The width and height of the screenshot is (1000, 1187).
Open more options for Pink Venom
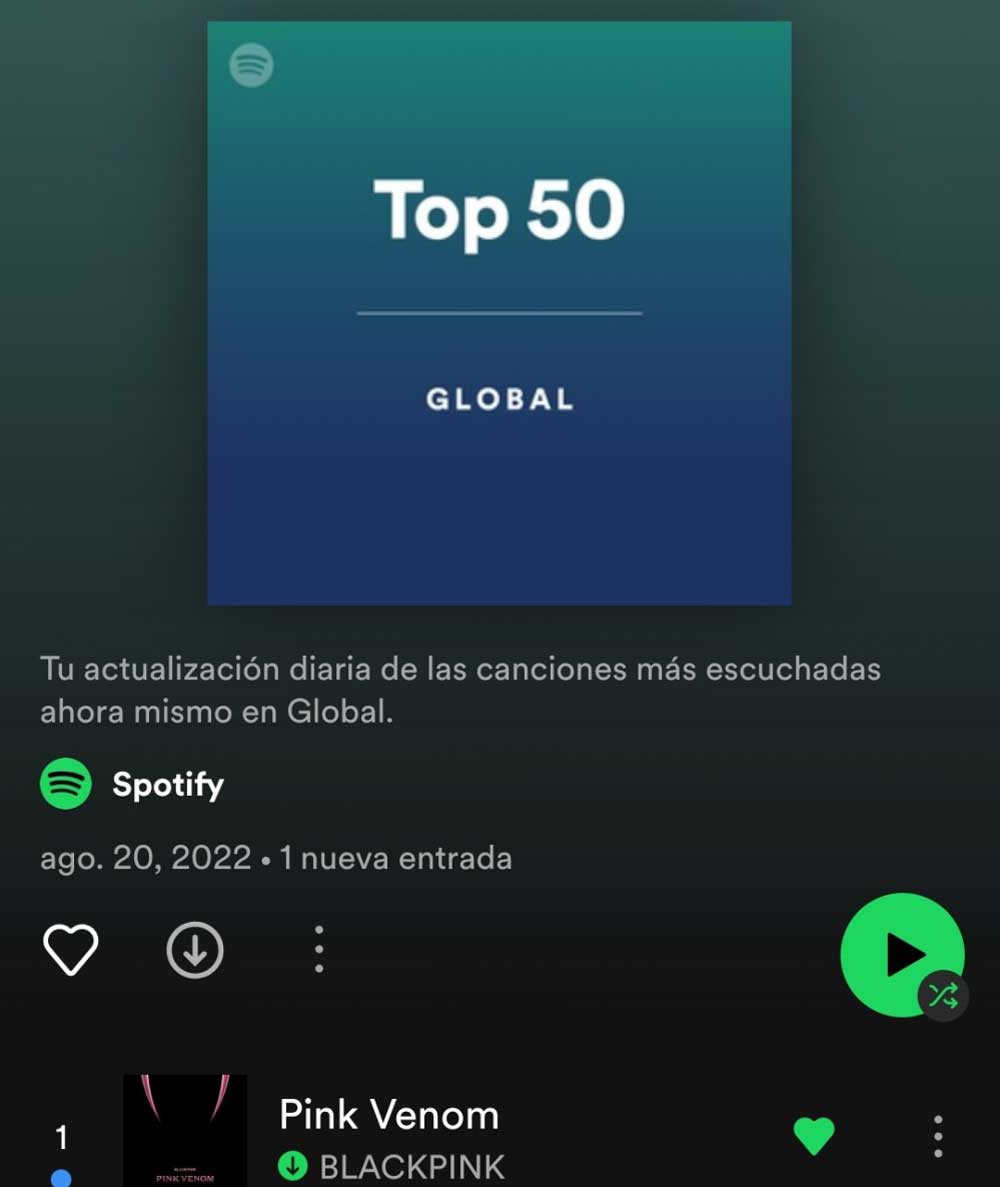(x=938, y=1136)
